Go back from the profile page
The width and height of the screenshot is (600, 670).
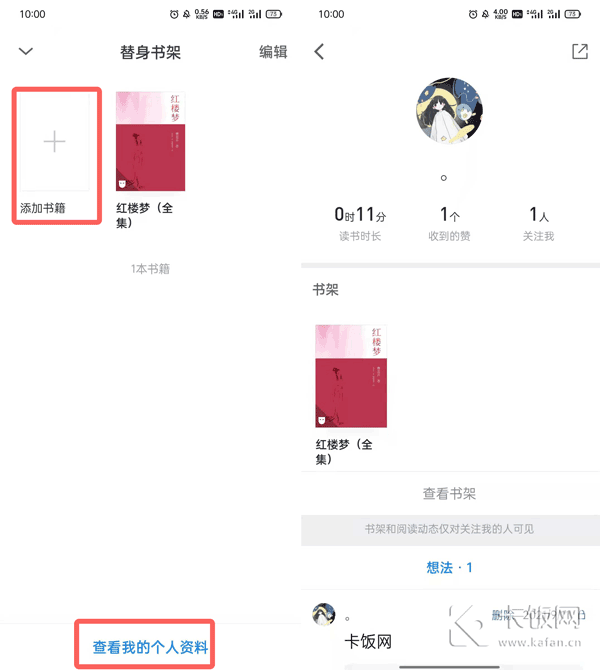coord(319,52)
